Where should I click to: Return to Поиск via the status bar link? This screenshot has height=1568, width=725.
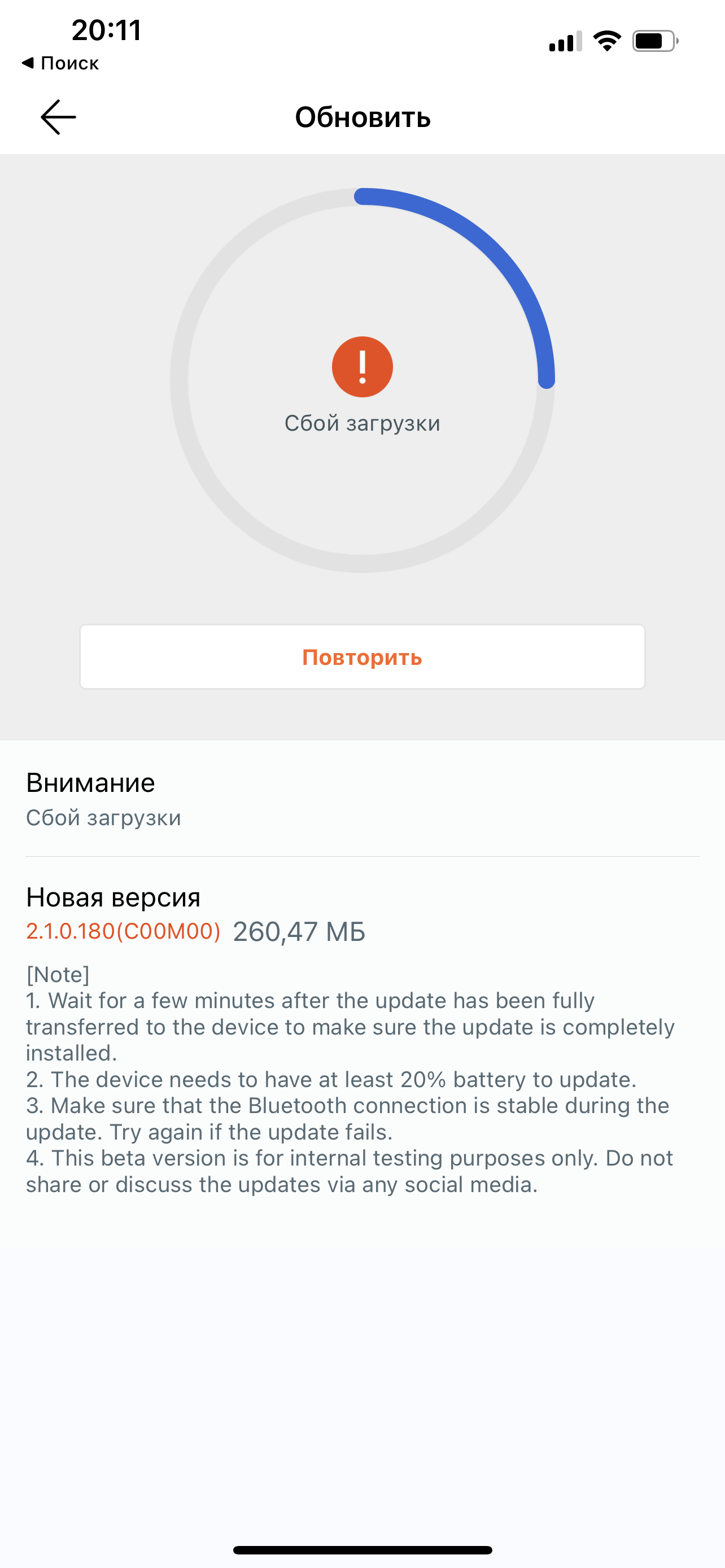(60, 63)
